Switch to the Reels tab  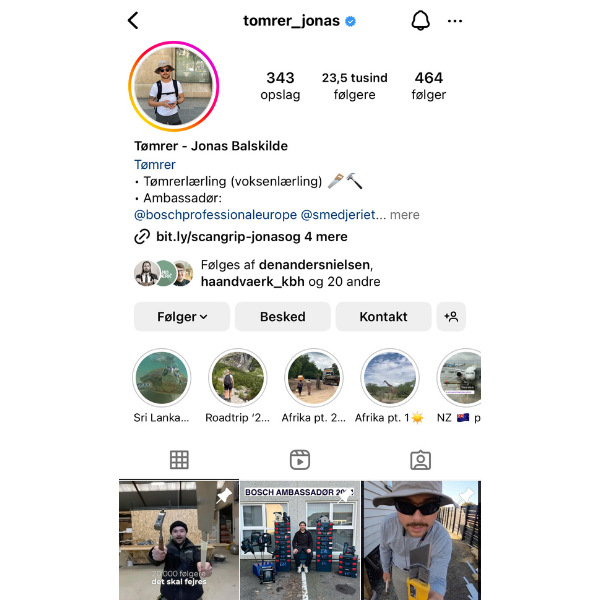[x=300, y=460]
